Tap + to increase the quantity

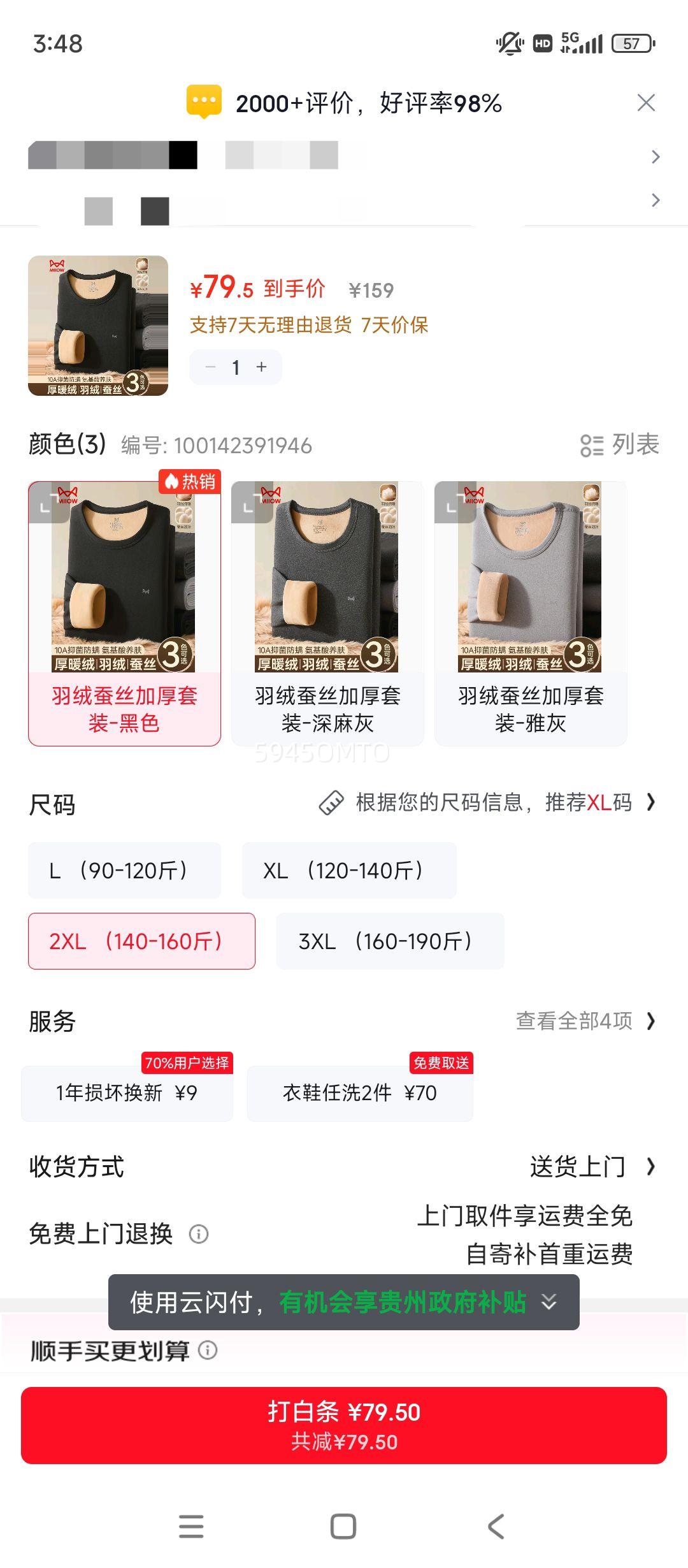261,367
